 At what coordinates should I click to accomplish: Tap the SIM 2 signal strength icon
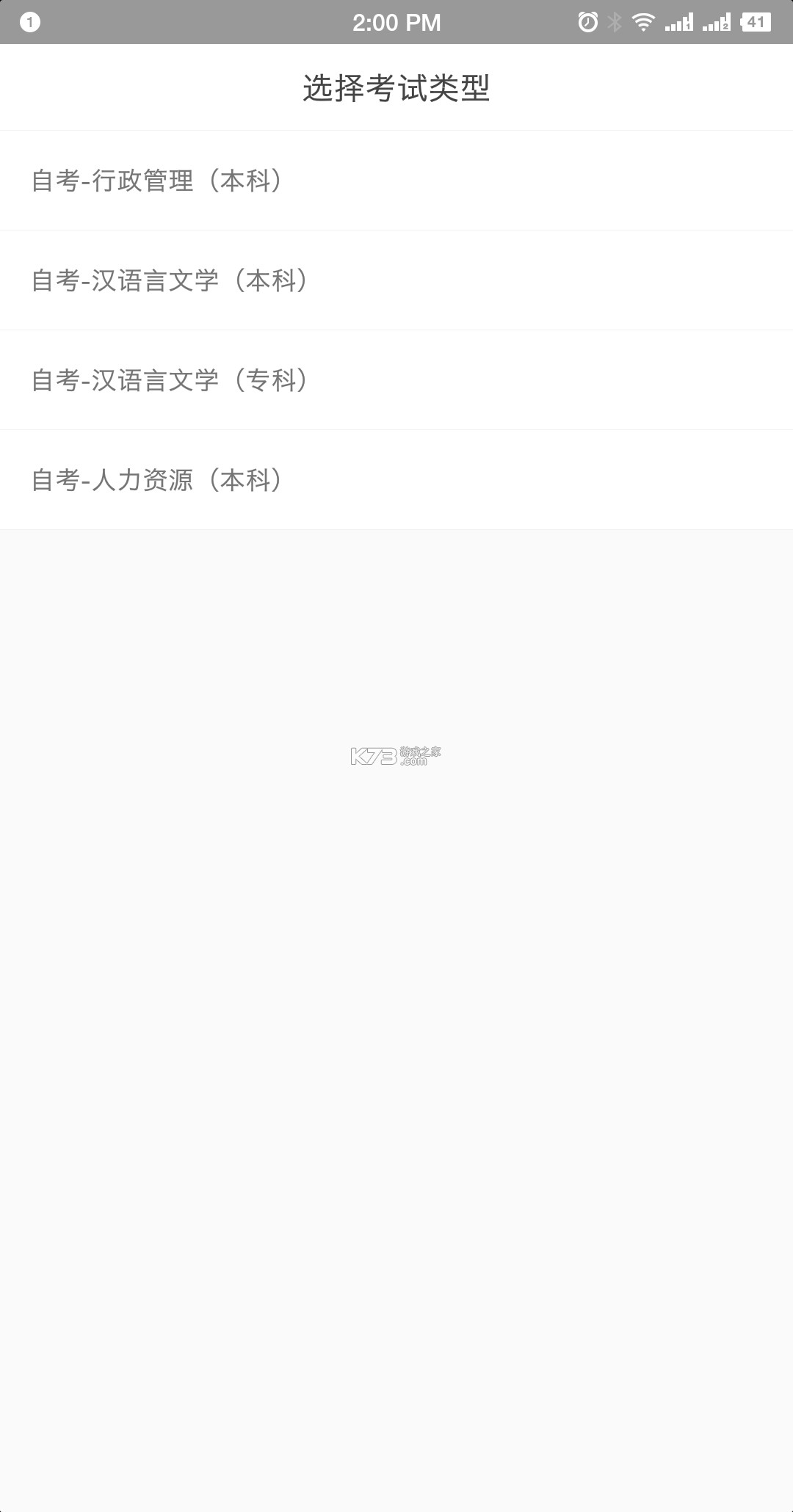(716, 21)
